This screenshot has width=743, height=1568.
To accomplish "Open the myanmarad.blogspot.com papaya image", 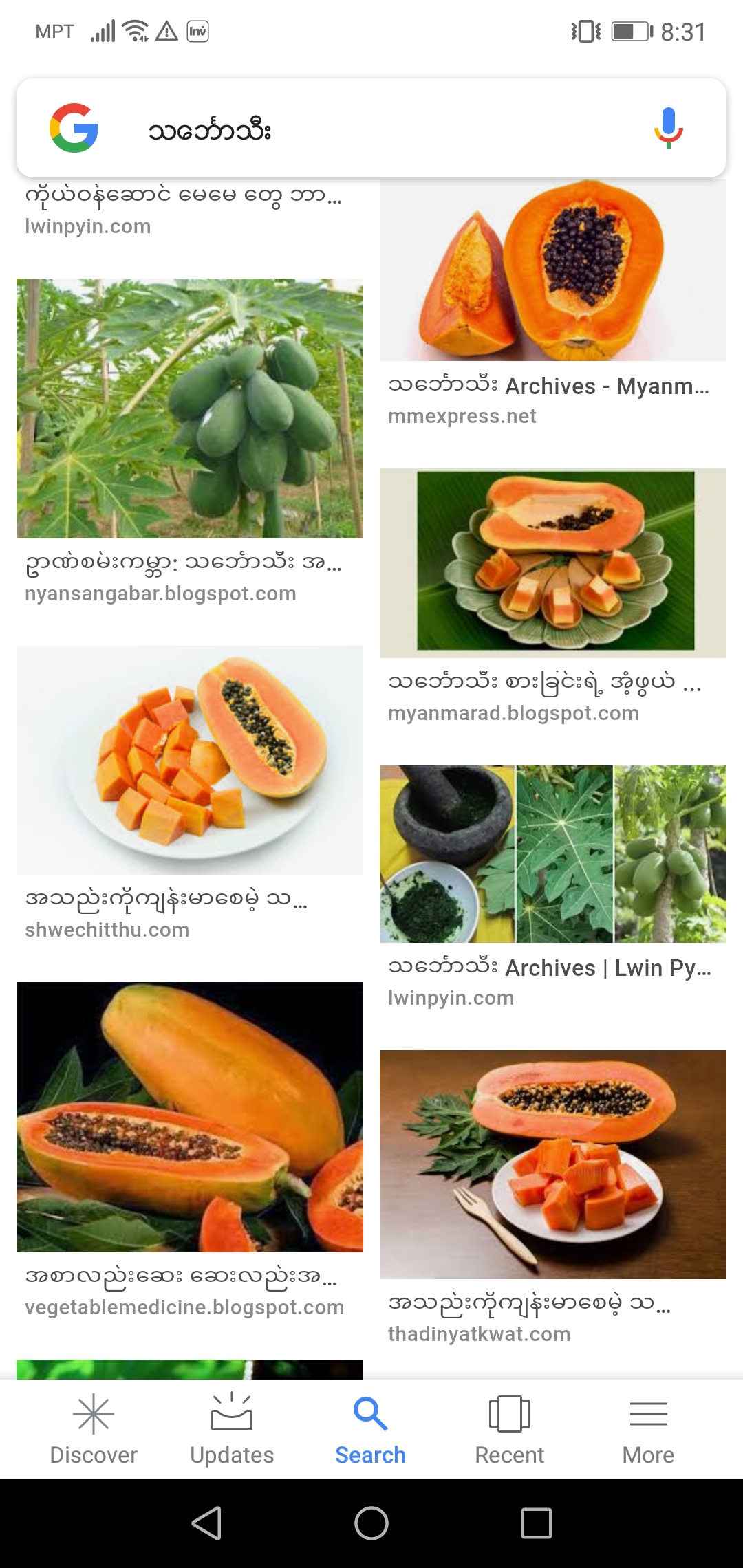I will (553, 563).
